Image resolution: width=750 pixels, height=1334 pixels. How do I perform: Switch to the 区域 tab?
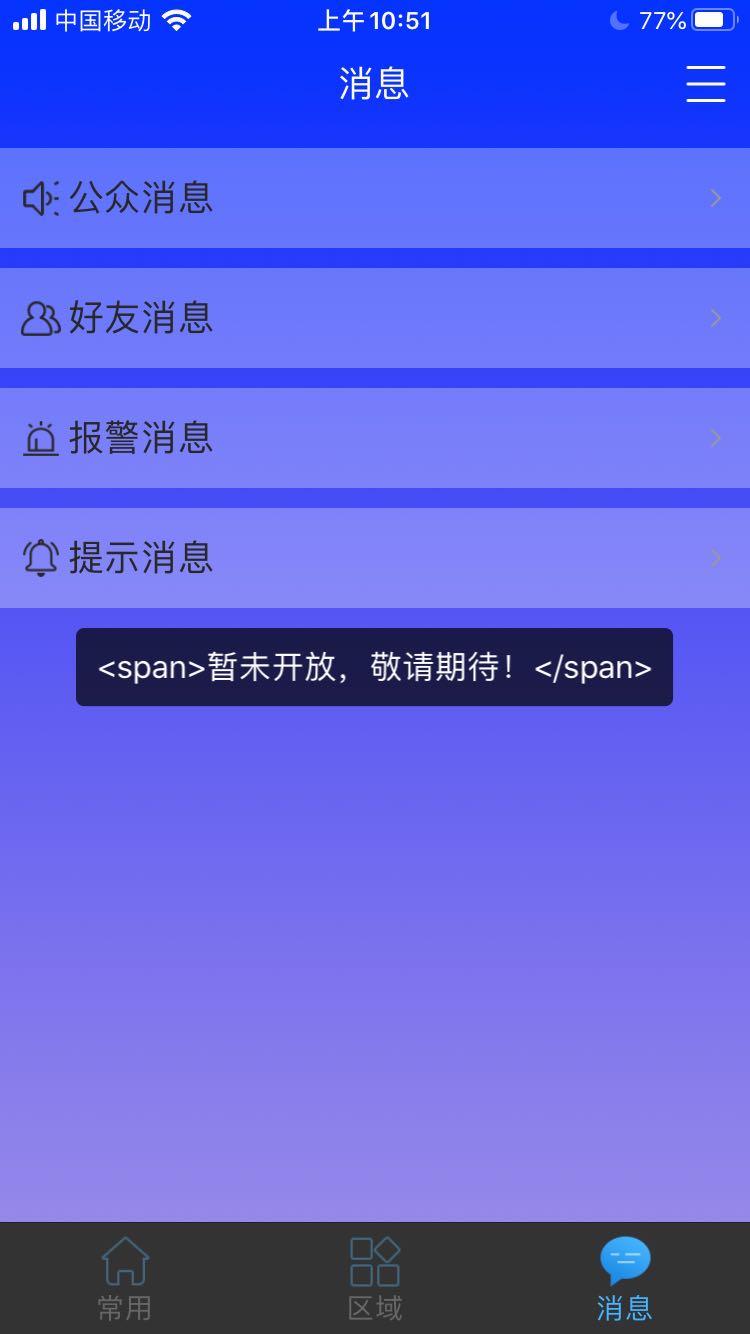(x=375, y=1278)
